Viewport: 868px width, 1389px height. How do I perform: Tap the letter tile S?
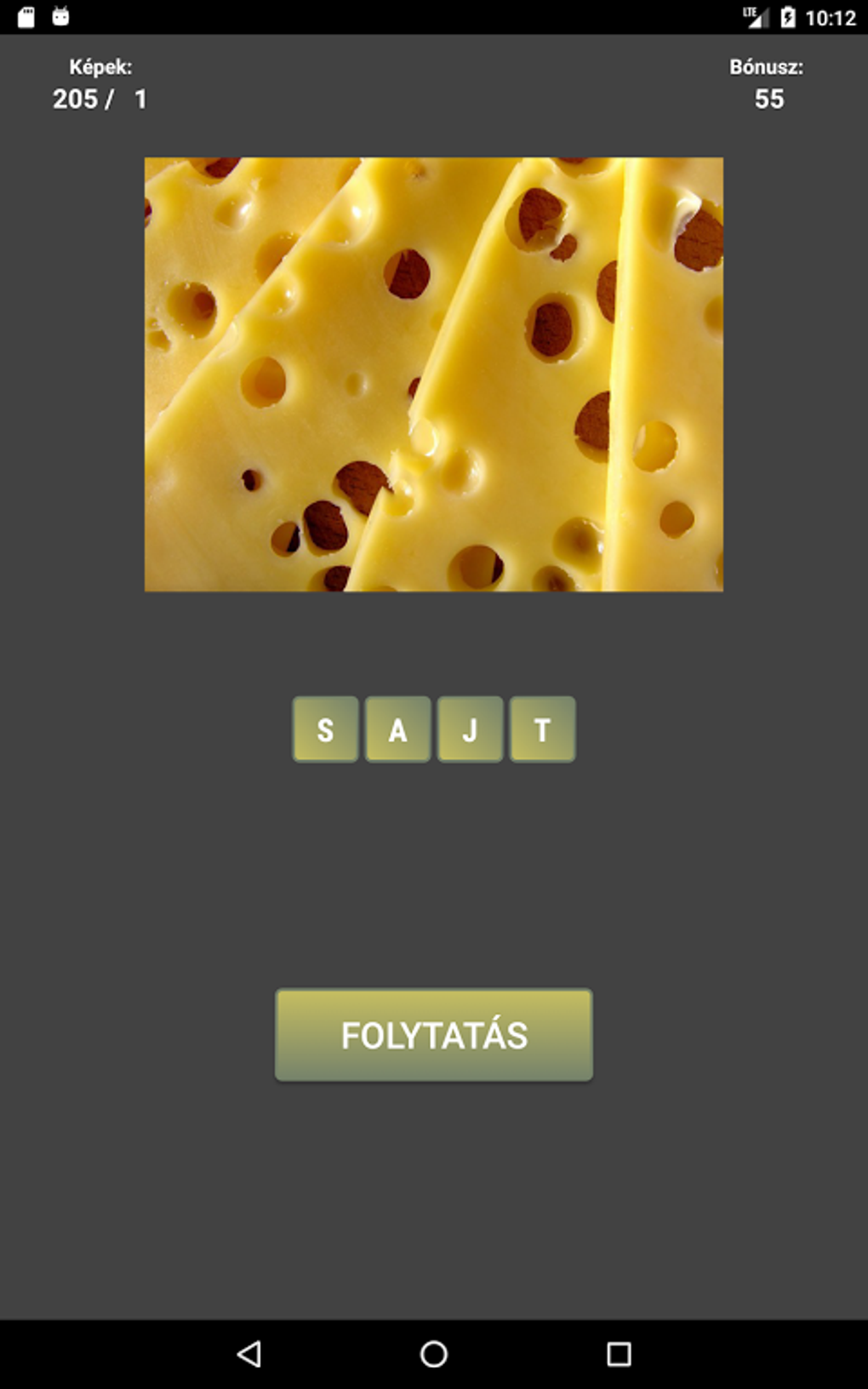[325, 729]
